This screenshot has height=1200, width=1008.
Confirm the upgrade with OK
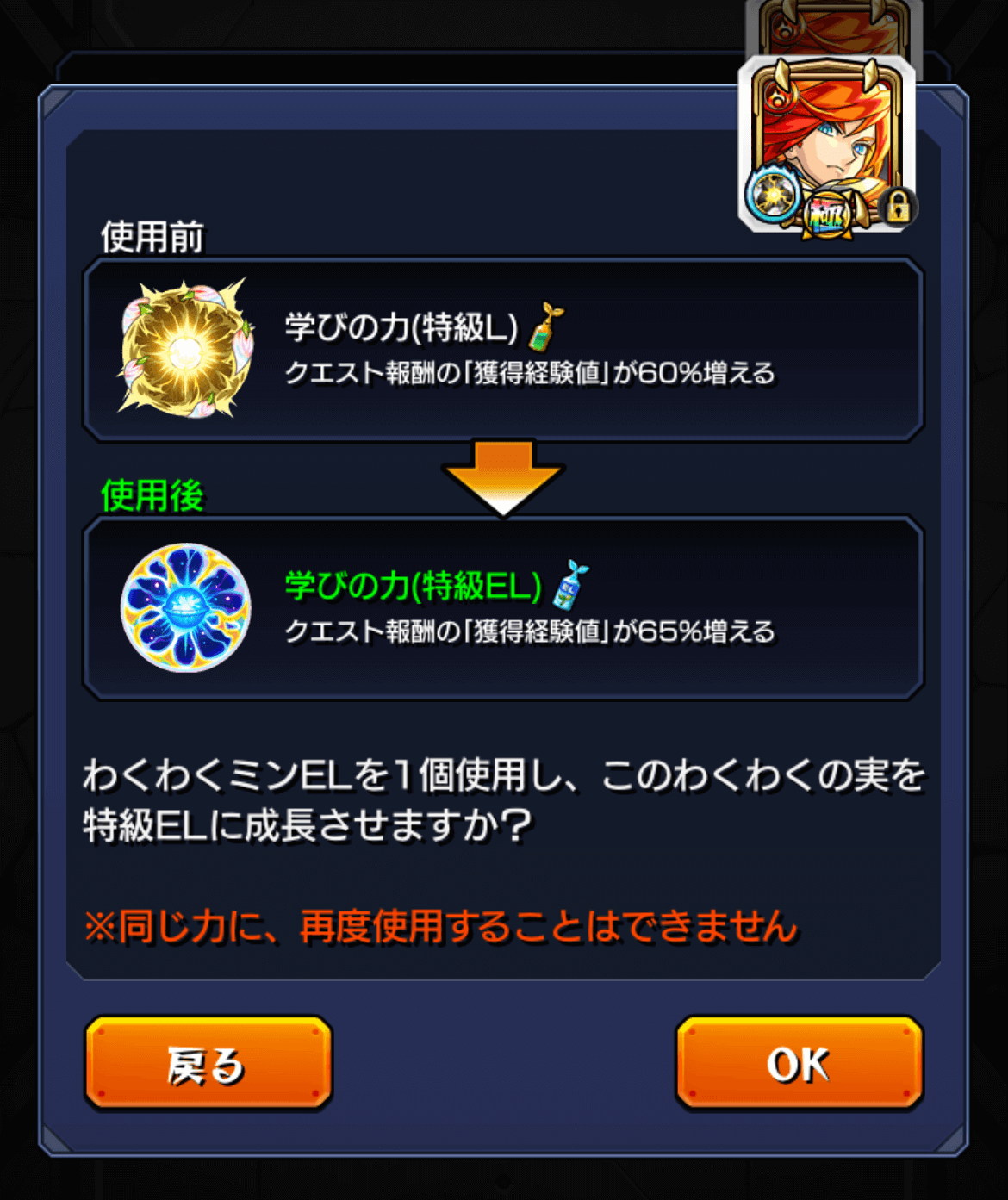coord(799,1063)
